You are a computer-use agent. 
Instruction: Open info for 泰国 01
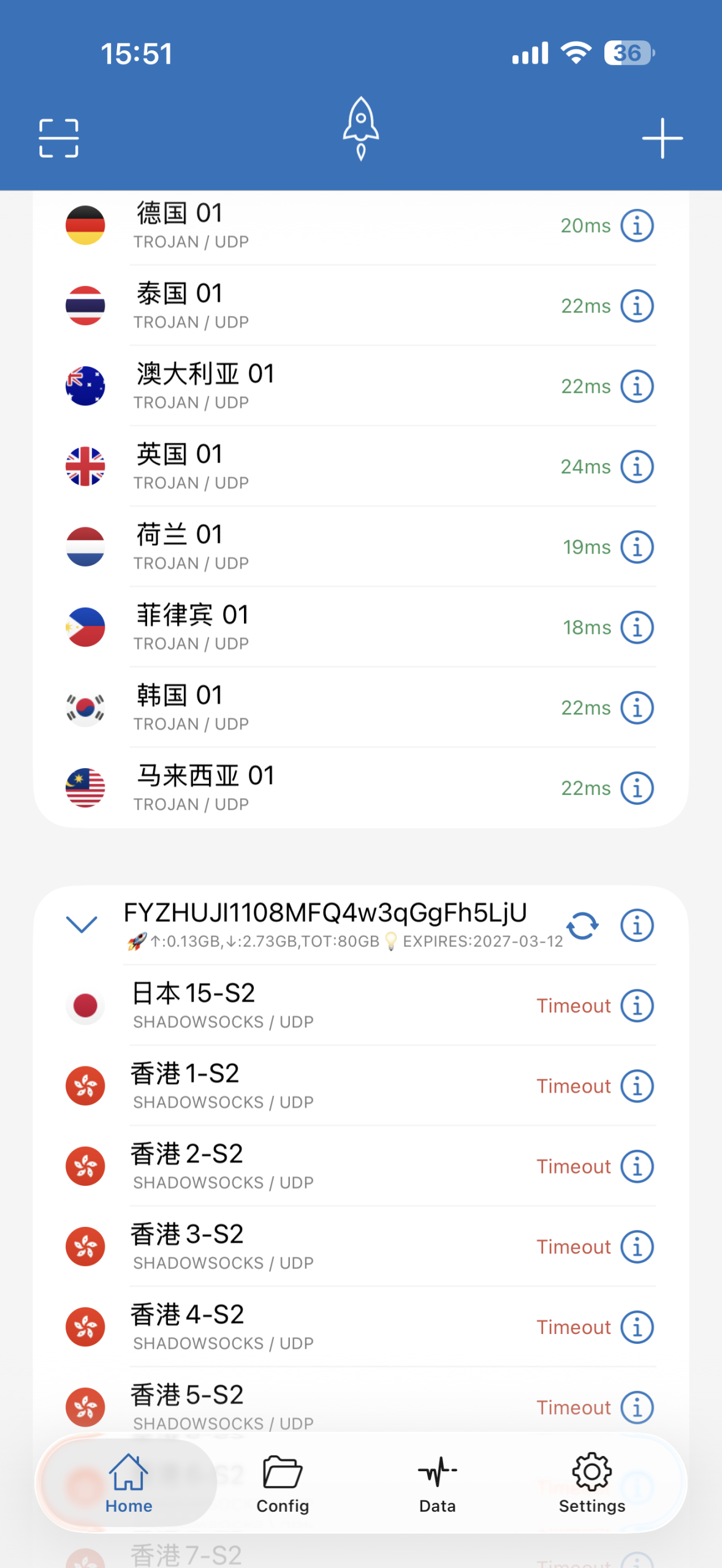coord(637,306)
